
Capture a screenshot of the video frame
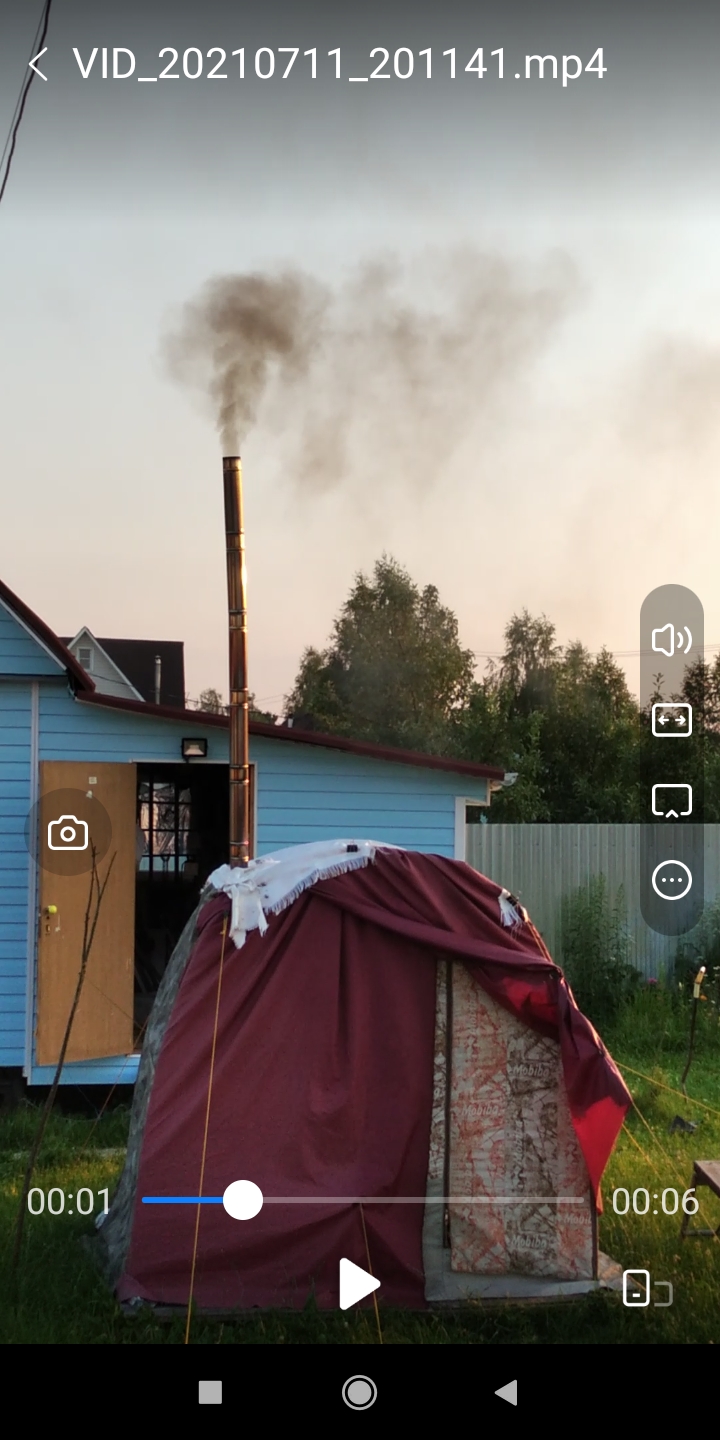click(x=68, y=833)
